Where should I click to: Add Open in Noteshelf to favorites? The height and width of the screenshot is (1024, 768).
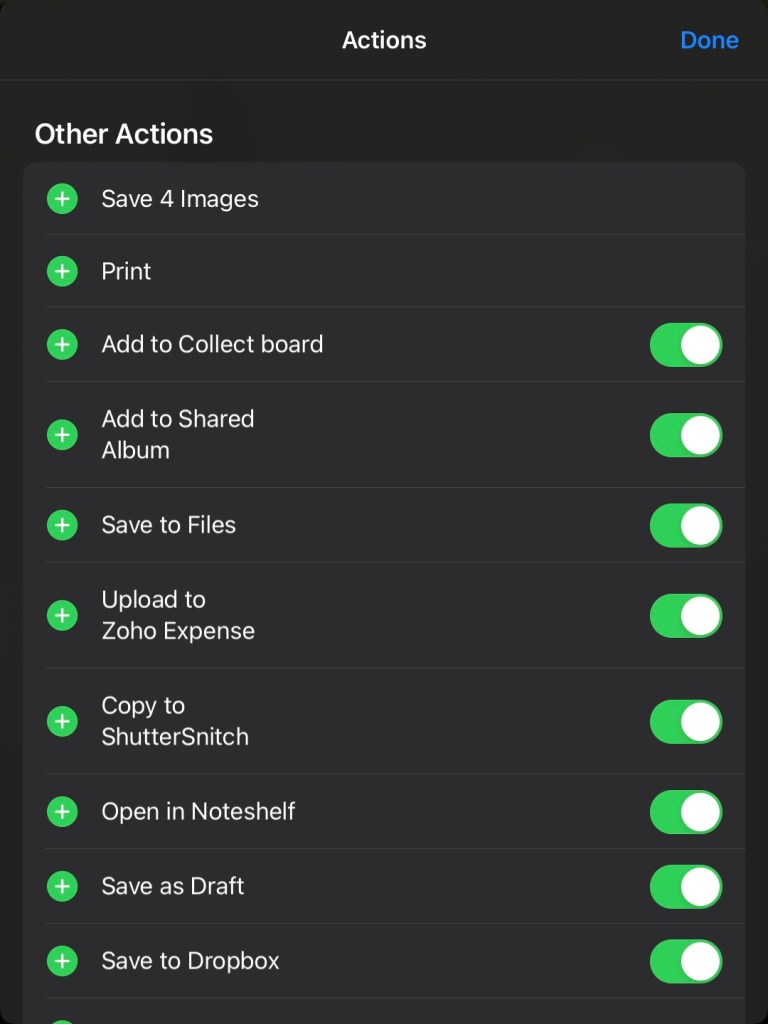coord(62,811)
